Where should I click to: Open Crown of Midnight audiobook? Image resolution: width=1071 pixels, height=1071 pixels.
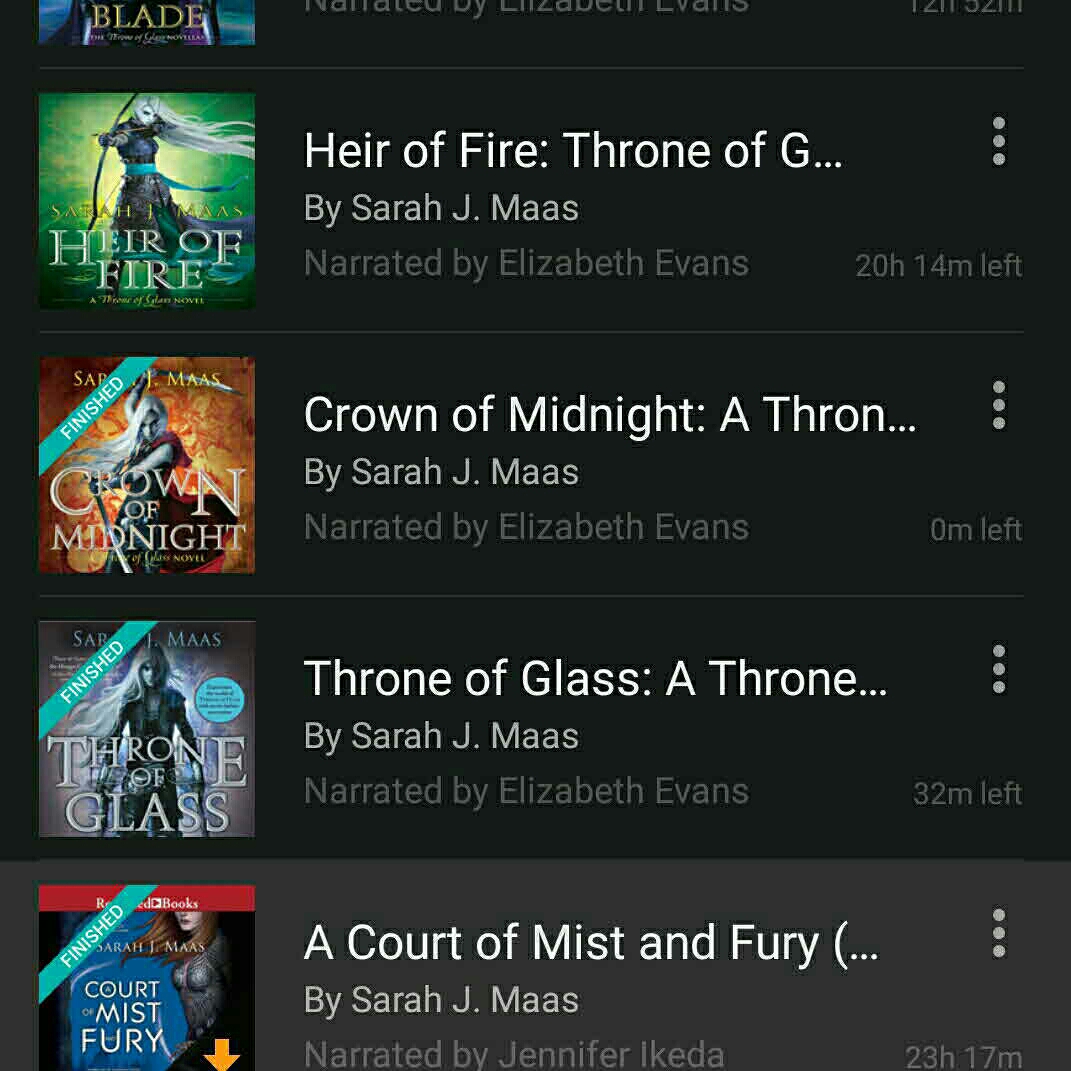pos(609,416)
